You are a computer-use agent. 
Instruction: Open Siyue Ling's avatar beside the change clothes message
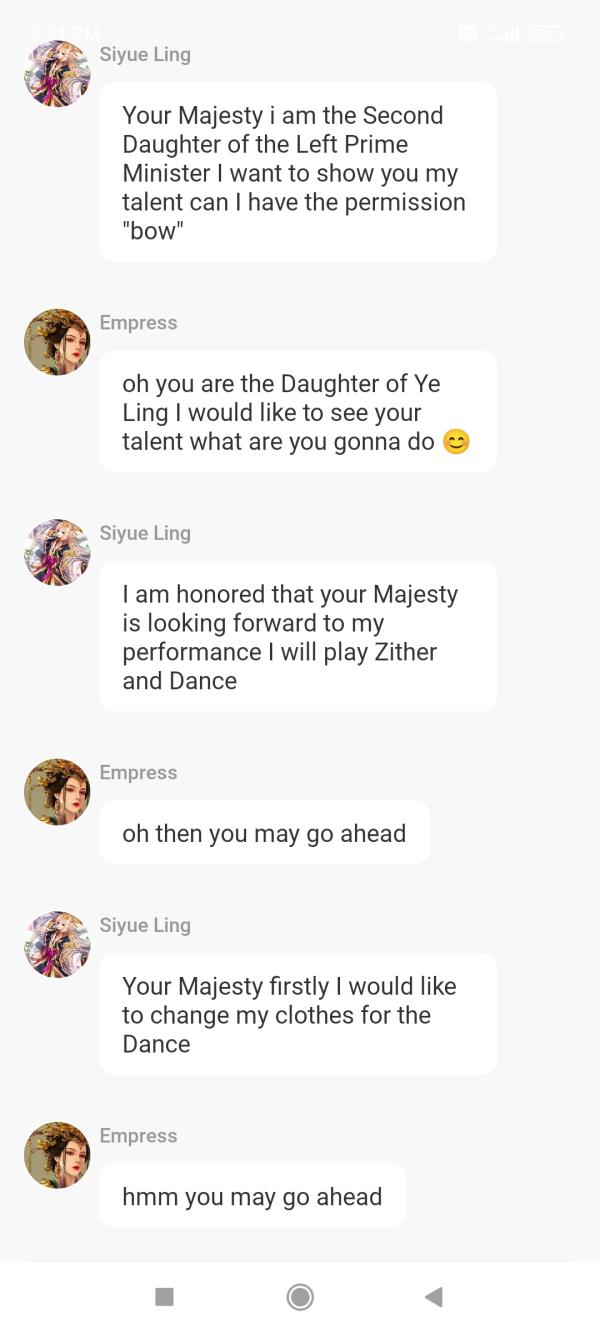[x=57, y=944]
